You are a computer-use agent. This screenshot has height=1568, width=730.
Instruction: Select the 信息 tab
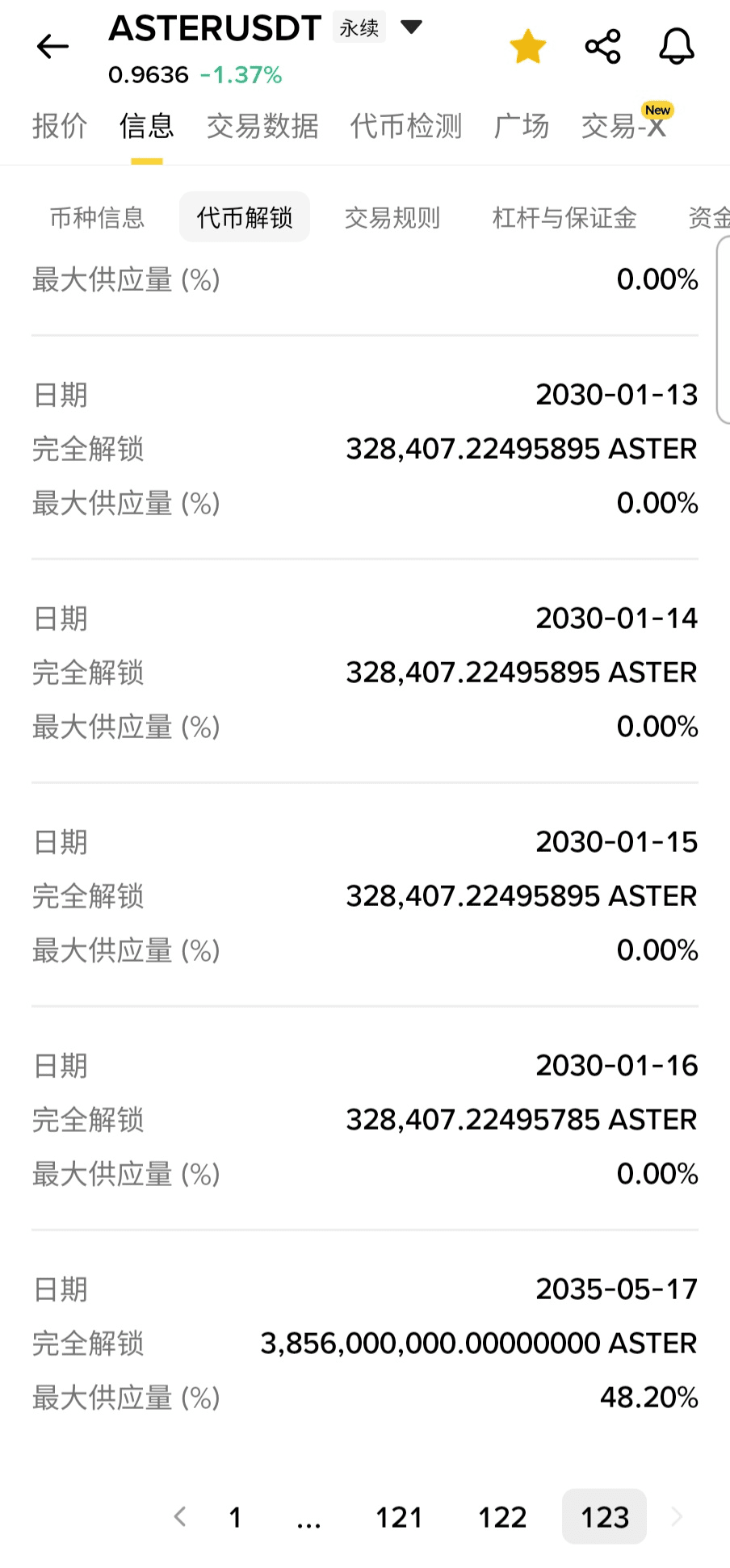click(x=146, y=126)
